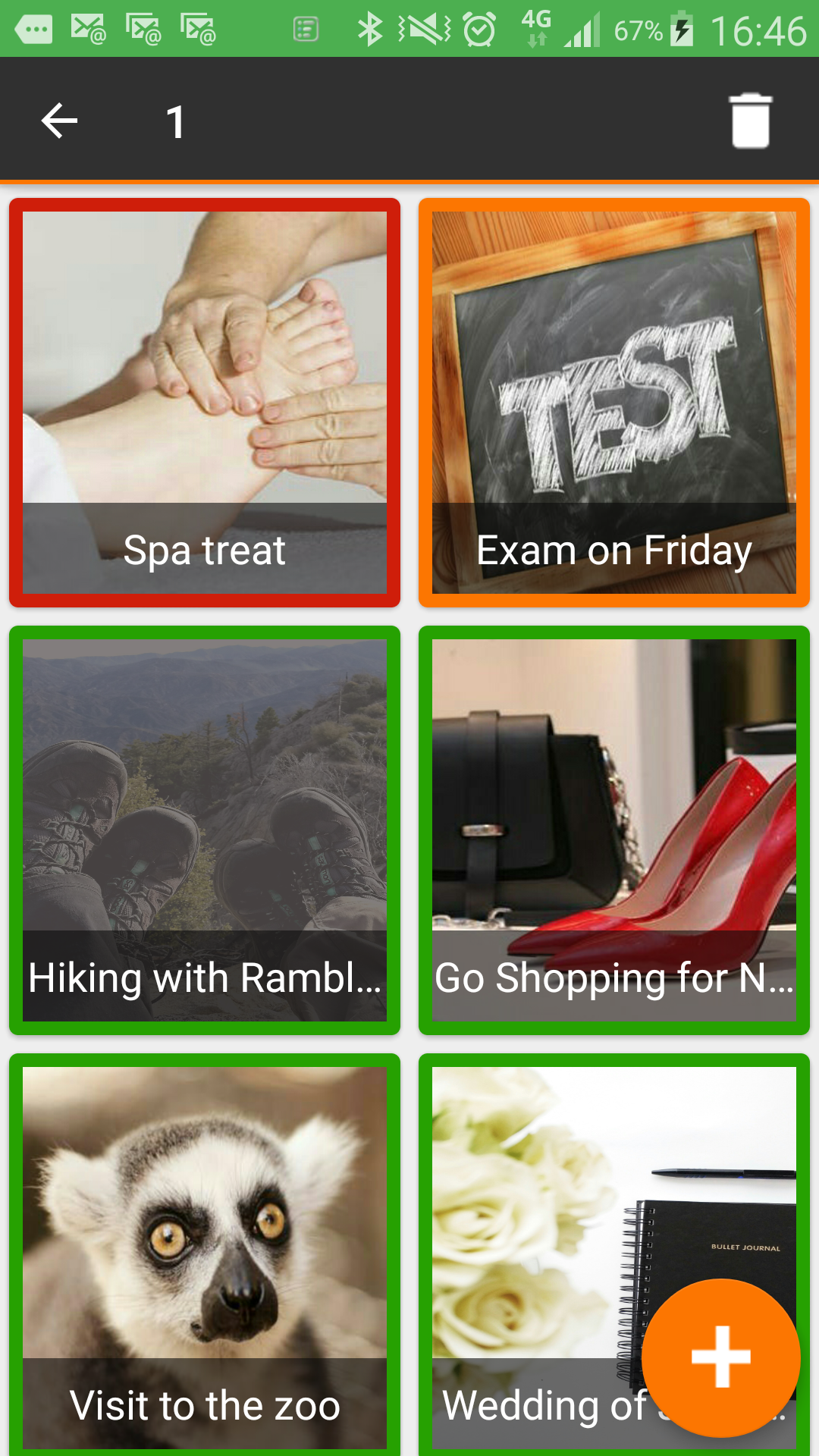Delete the selected item with the trash icon
Image resolution: width=819 pixels, height=1456 pixels.
[750, 121]
